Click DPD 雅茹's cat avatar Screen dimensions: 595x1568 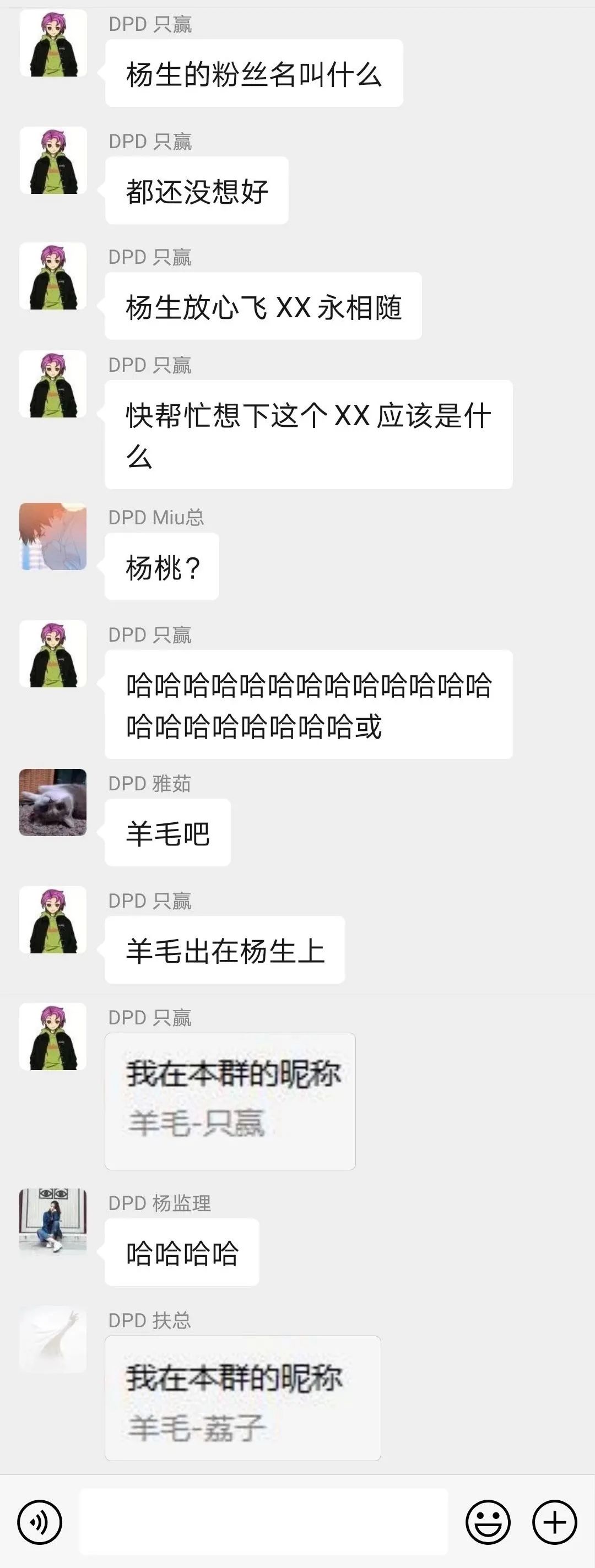[x=53, y=804]
